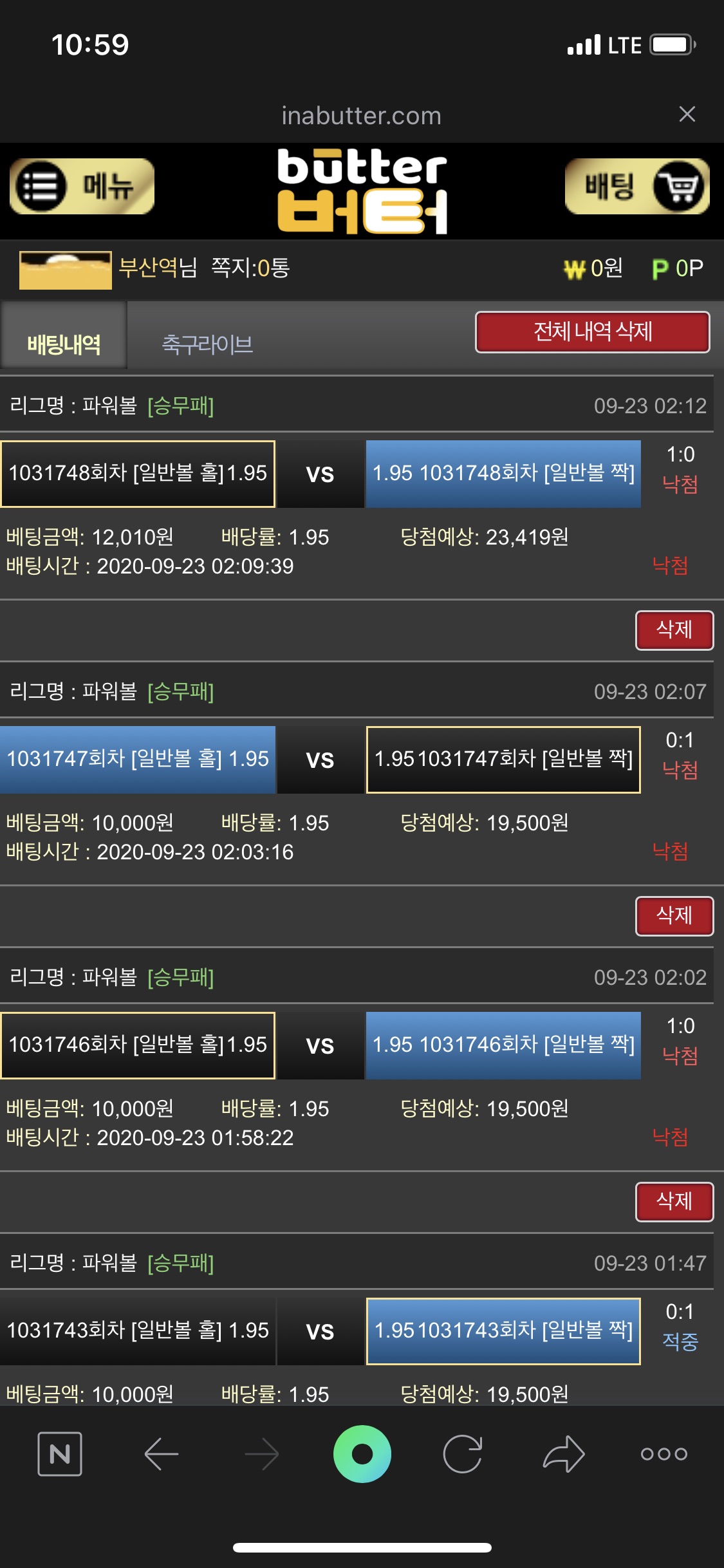The width and height of the screenshot is (724, 1568).
Task: Select the 배팅내역 tab
Action: (x=64, y=344)
